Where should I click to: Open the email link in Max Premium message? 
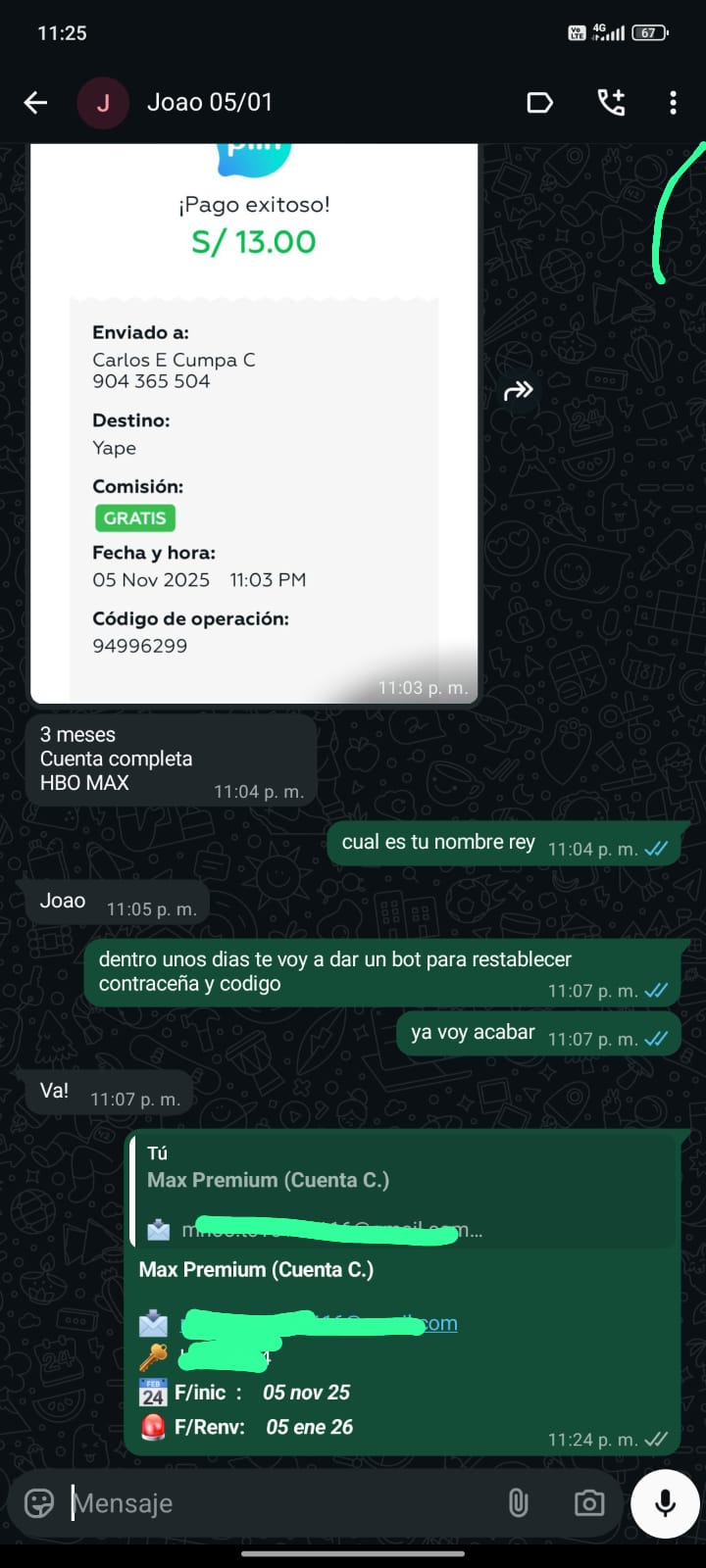[x=438, y=1324]
